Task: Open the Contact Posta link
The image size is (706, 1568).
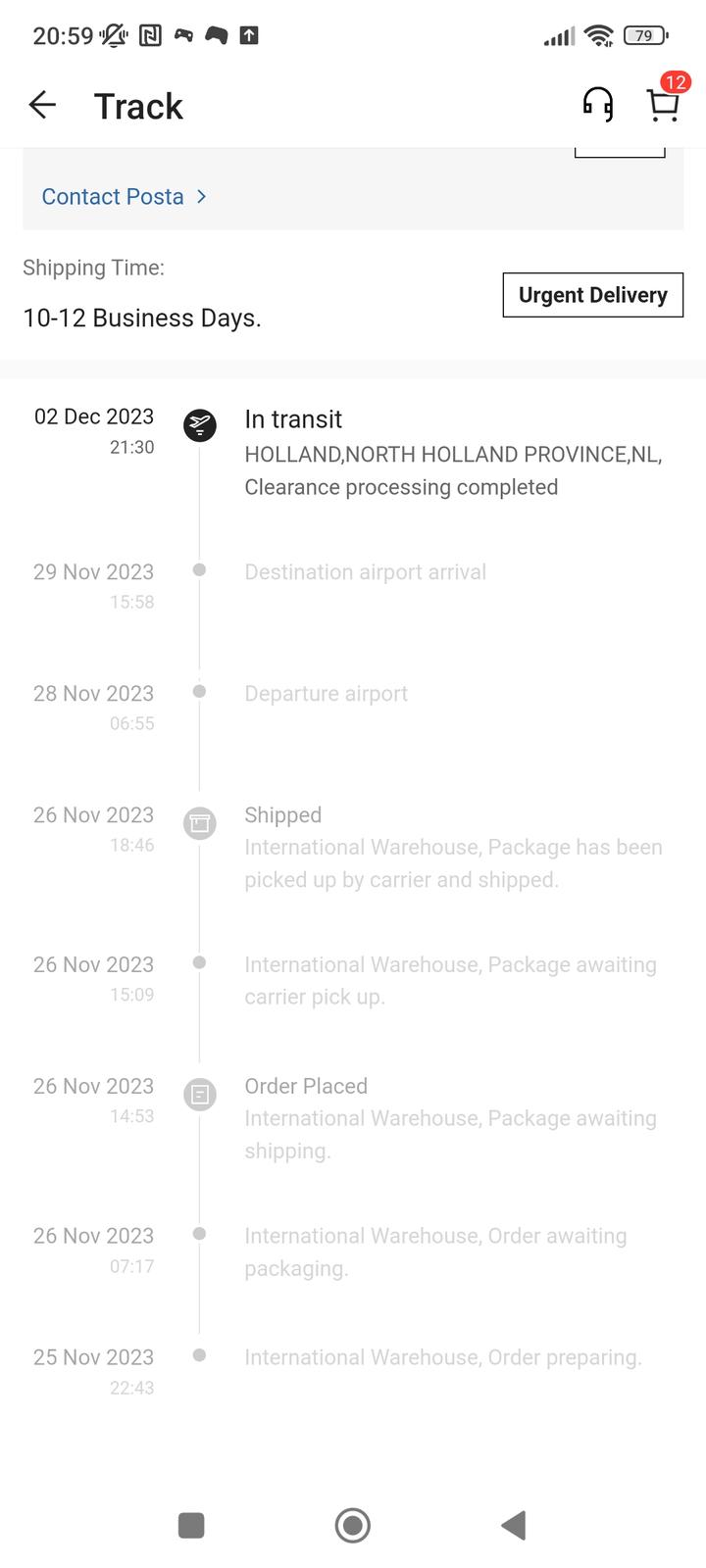Action: pos(124,196)
